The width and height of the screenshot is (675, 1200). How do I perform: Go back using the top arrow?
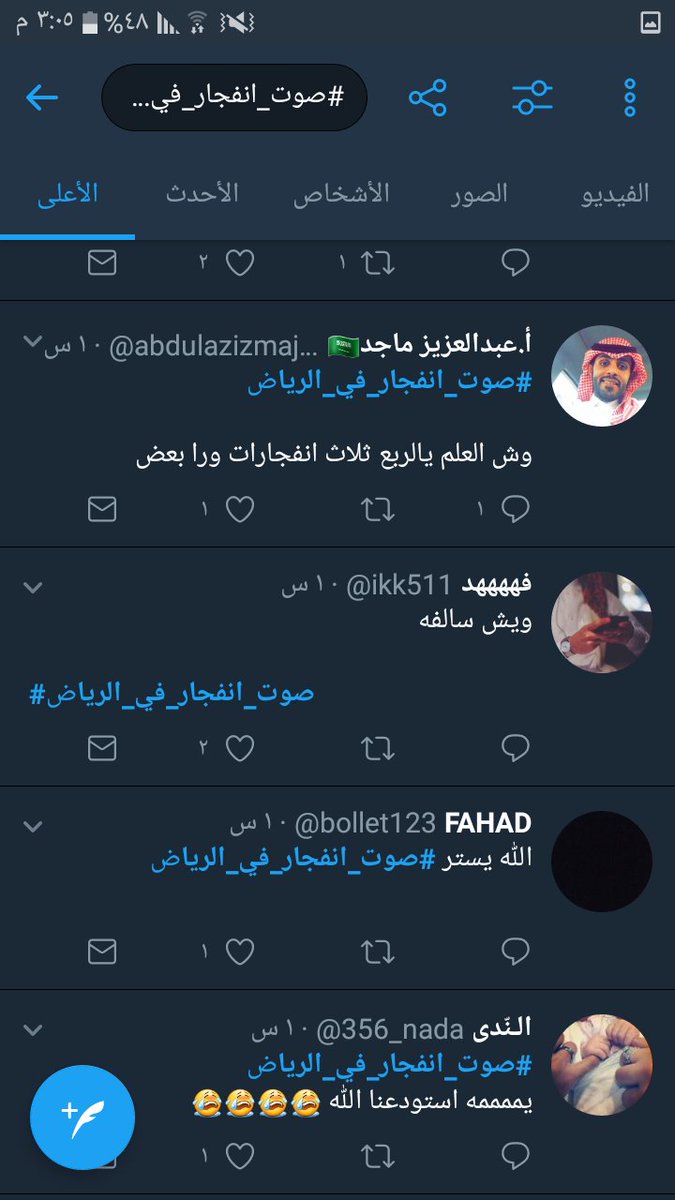click(x=42, y=97)
